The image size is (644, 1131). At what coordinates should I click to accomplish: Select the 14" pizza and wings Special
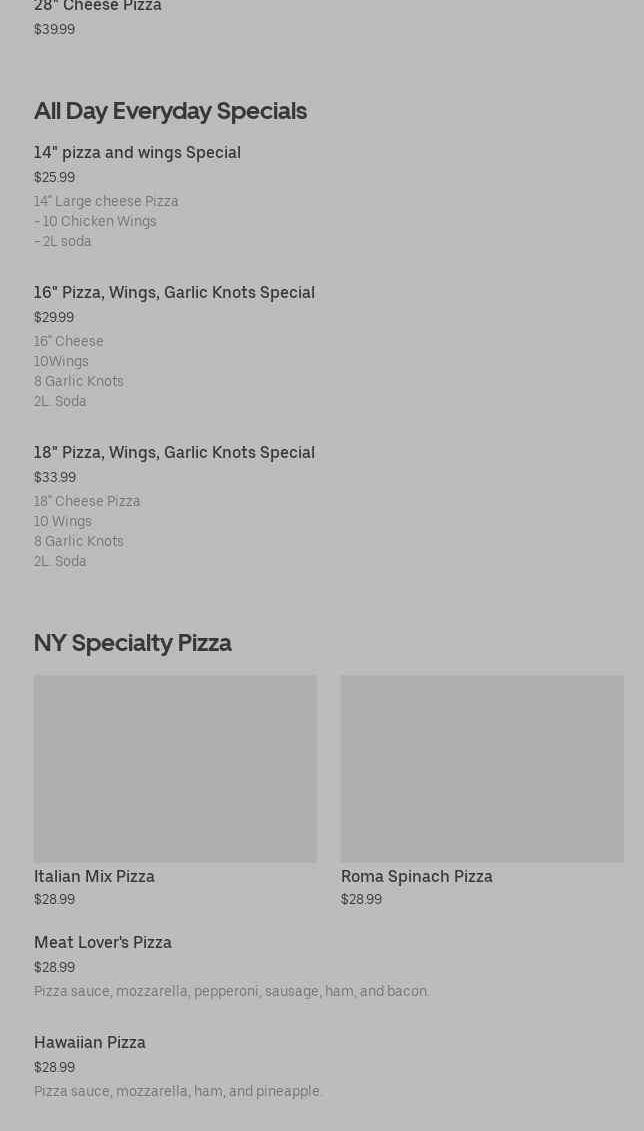[137, 153]
